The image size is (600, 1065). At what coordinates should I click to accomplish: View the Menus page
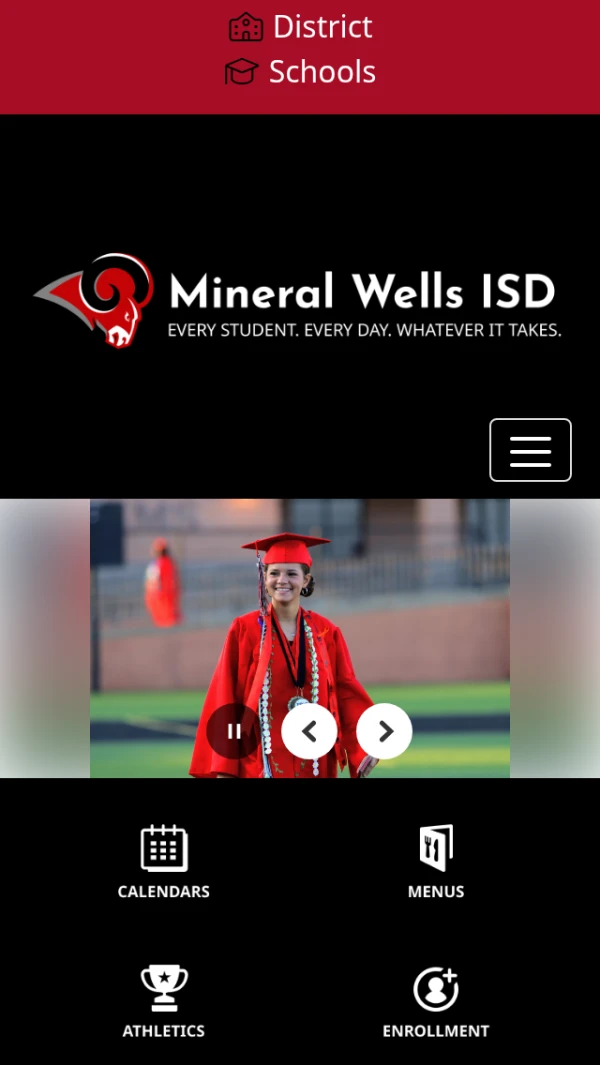point(436,862)
